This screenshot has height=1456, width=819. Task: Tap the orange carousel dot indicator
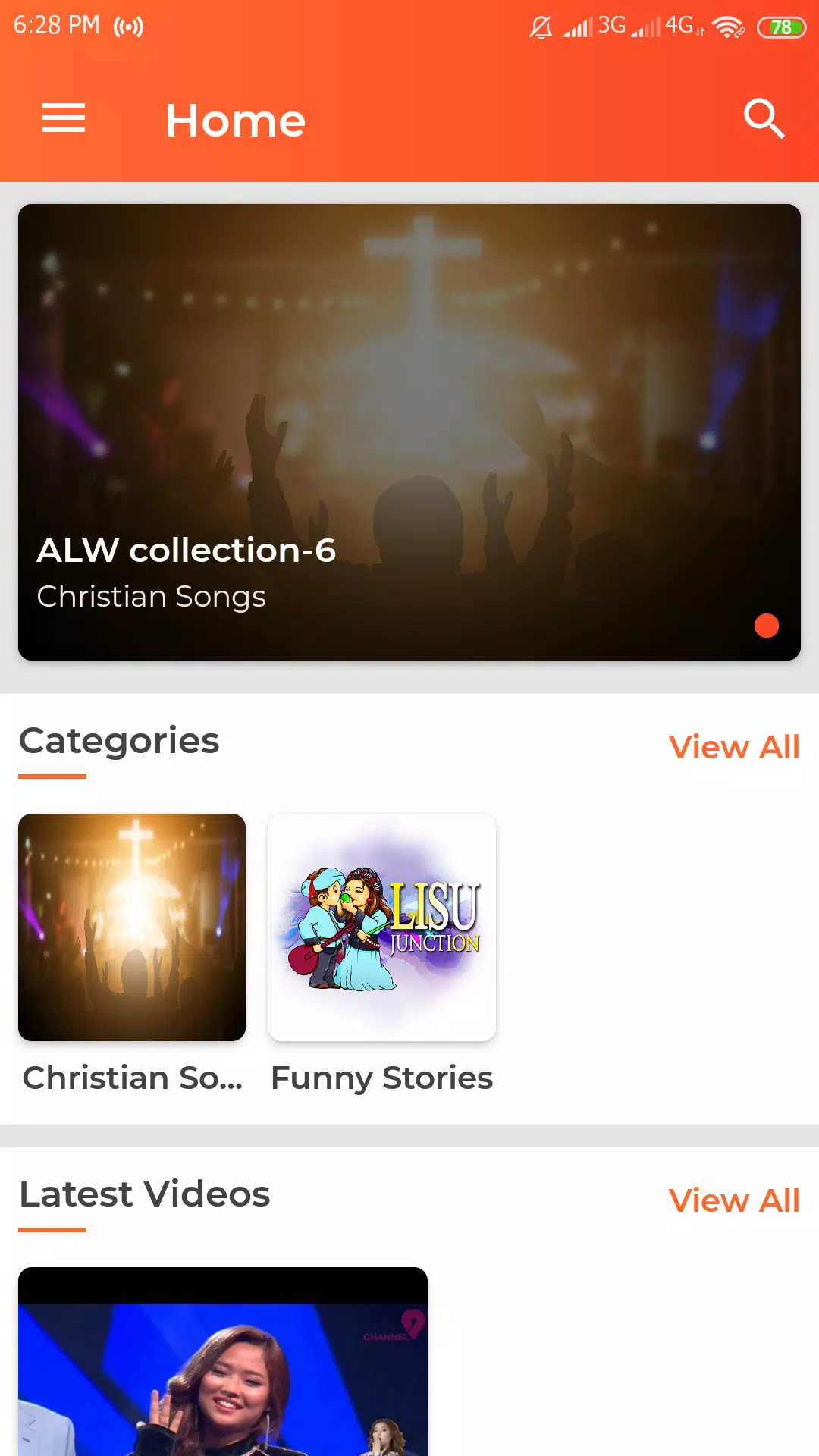click(767, 626)
